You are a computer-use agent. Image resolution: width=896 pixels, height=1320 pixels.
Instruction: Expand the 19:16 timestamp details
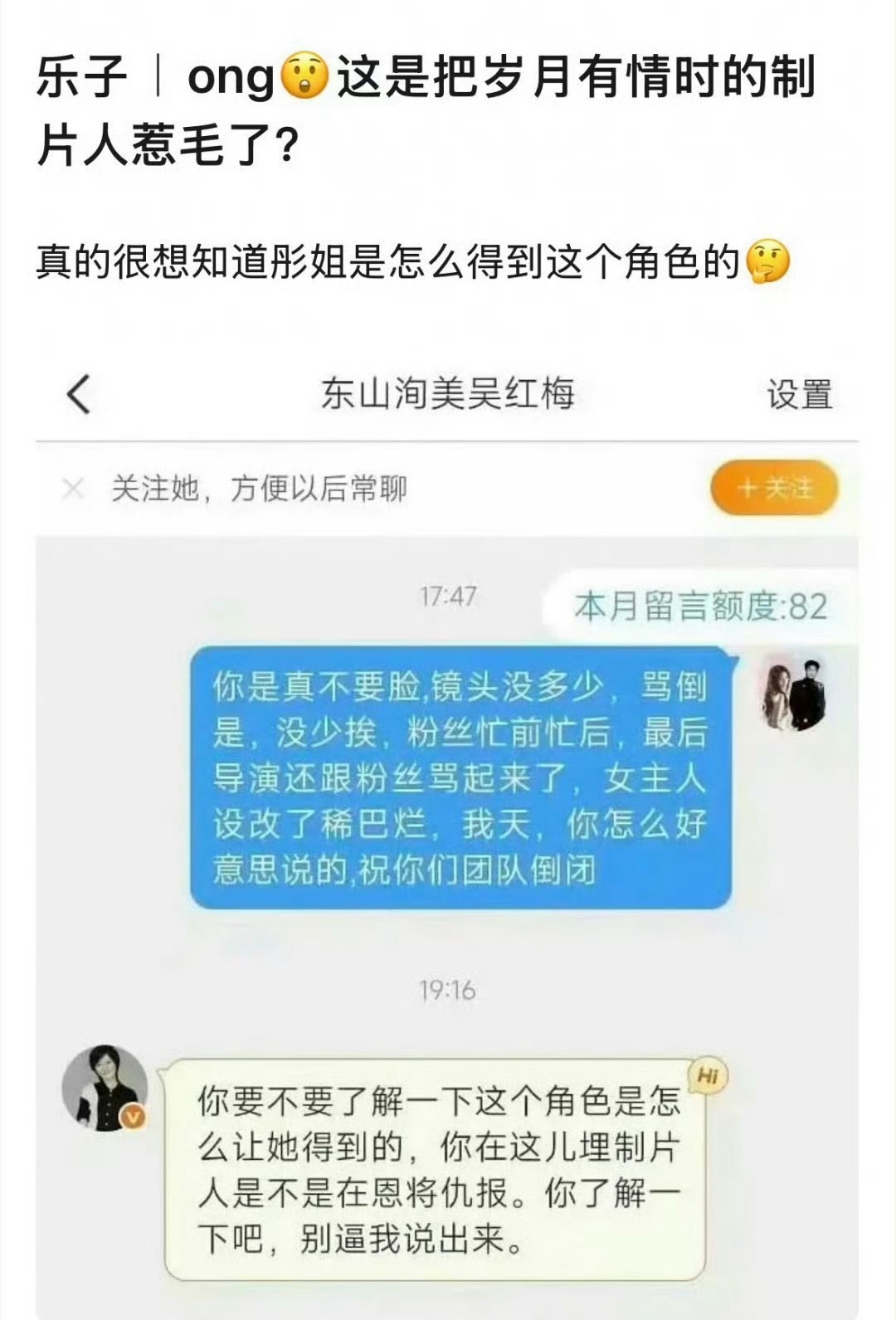pyautogui.click(x=449, y=987)
